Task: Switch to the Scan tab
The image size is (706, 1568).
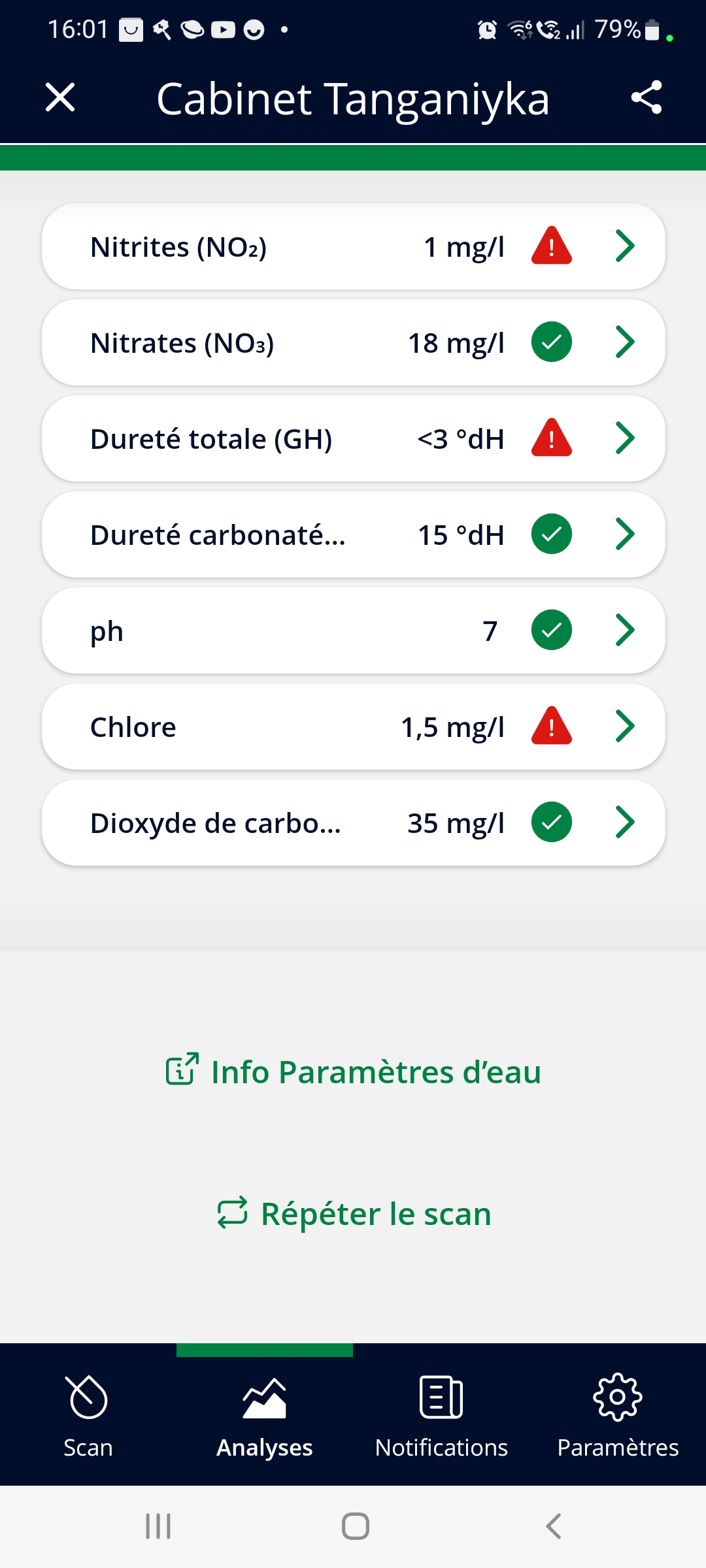Action: (x=88, y=1415)
